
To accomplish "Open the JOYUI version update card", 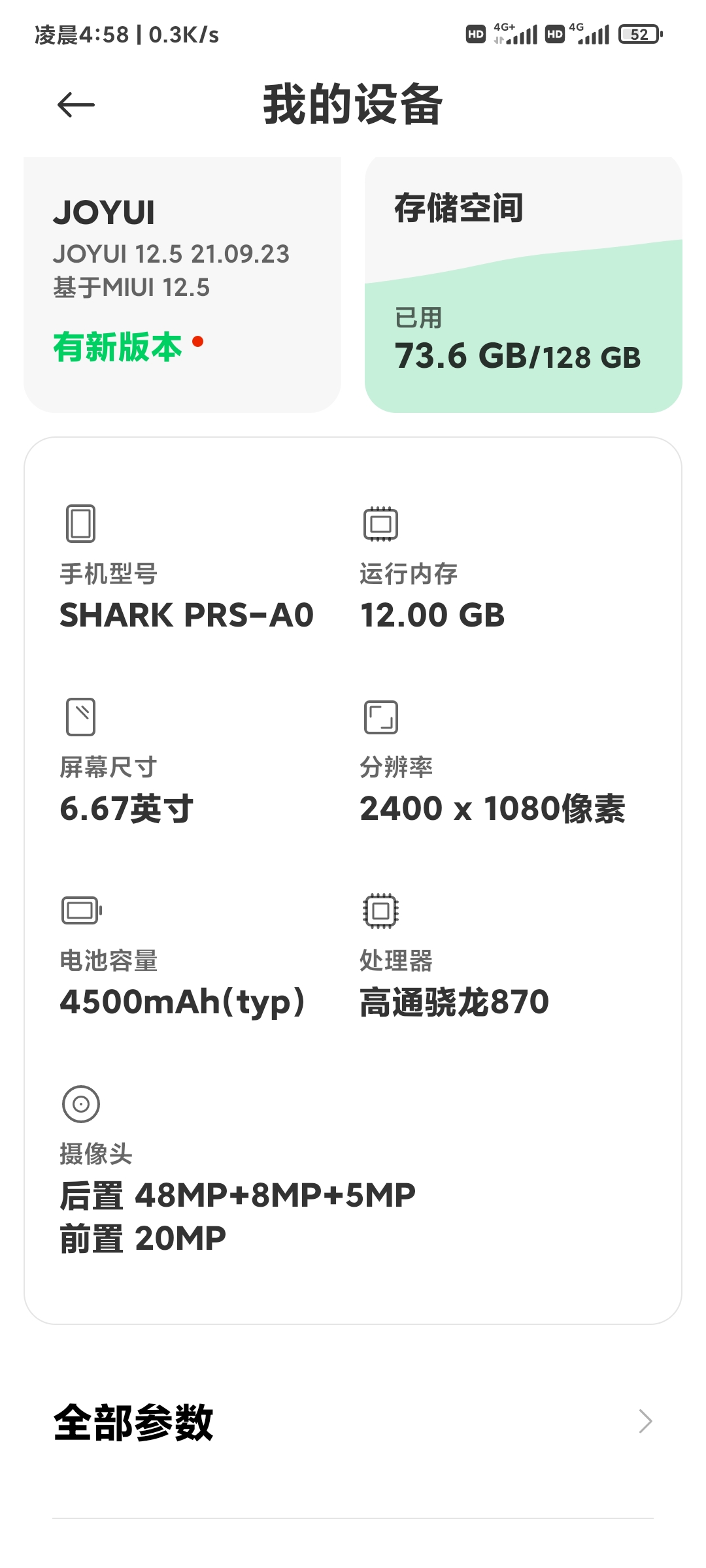I will [182, 284].
